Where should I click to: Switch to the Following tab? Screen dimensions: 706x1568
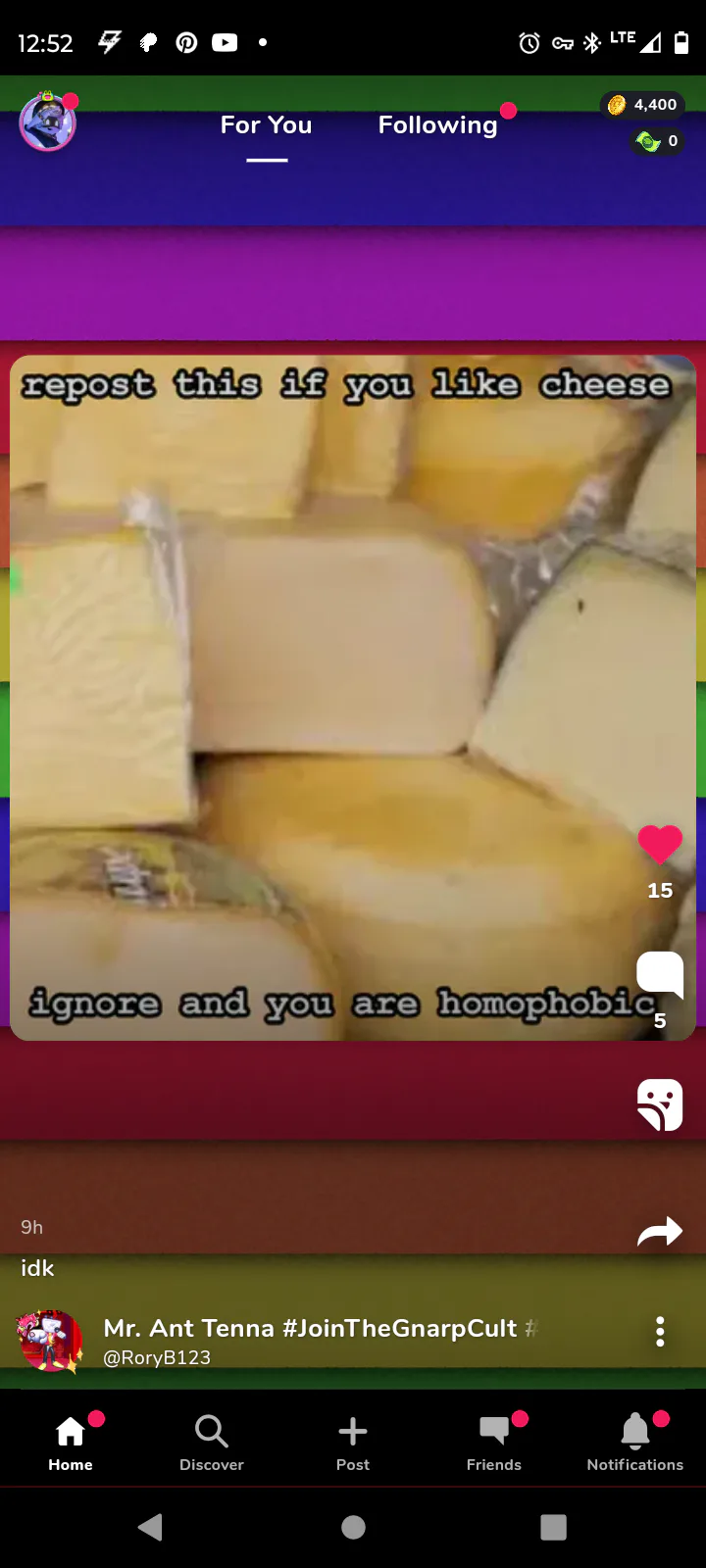438,125
